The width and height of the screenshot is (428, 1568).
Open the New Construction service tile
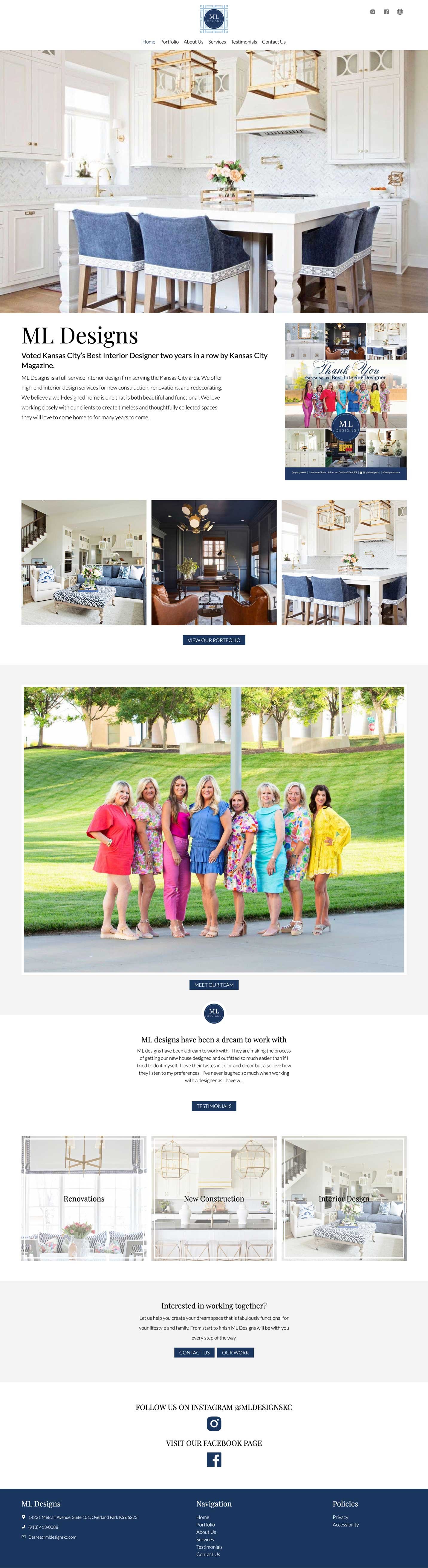pos(214,1199)
